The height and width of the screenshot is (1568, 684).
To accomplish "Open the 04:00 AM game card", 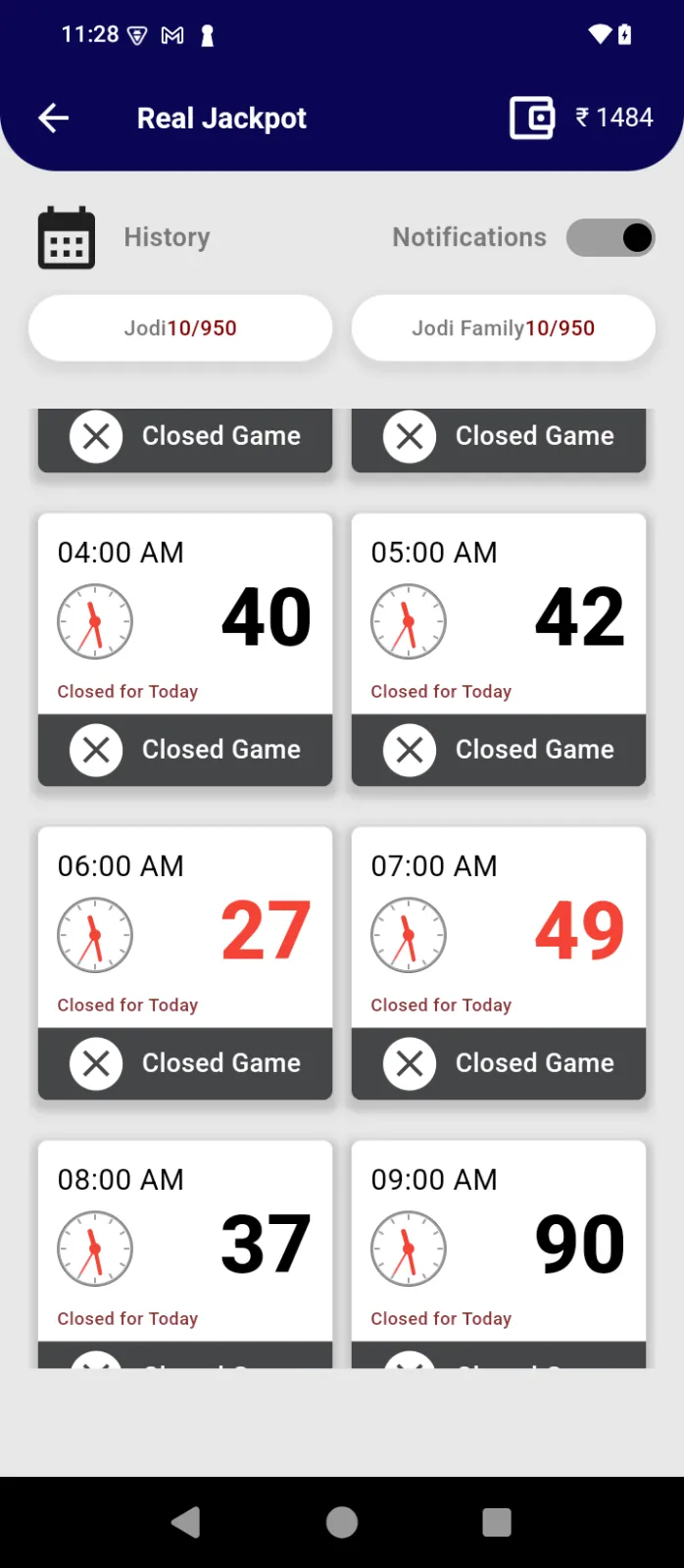I will click(185, 614).
